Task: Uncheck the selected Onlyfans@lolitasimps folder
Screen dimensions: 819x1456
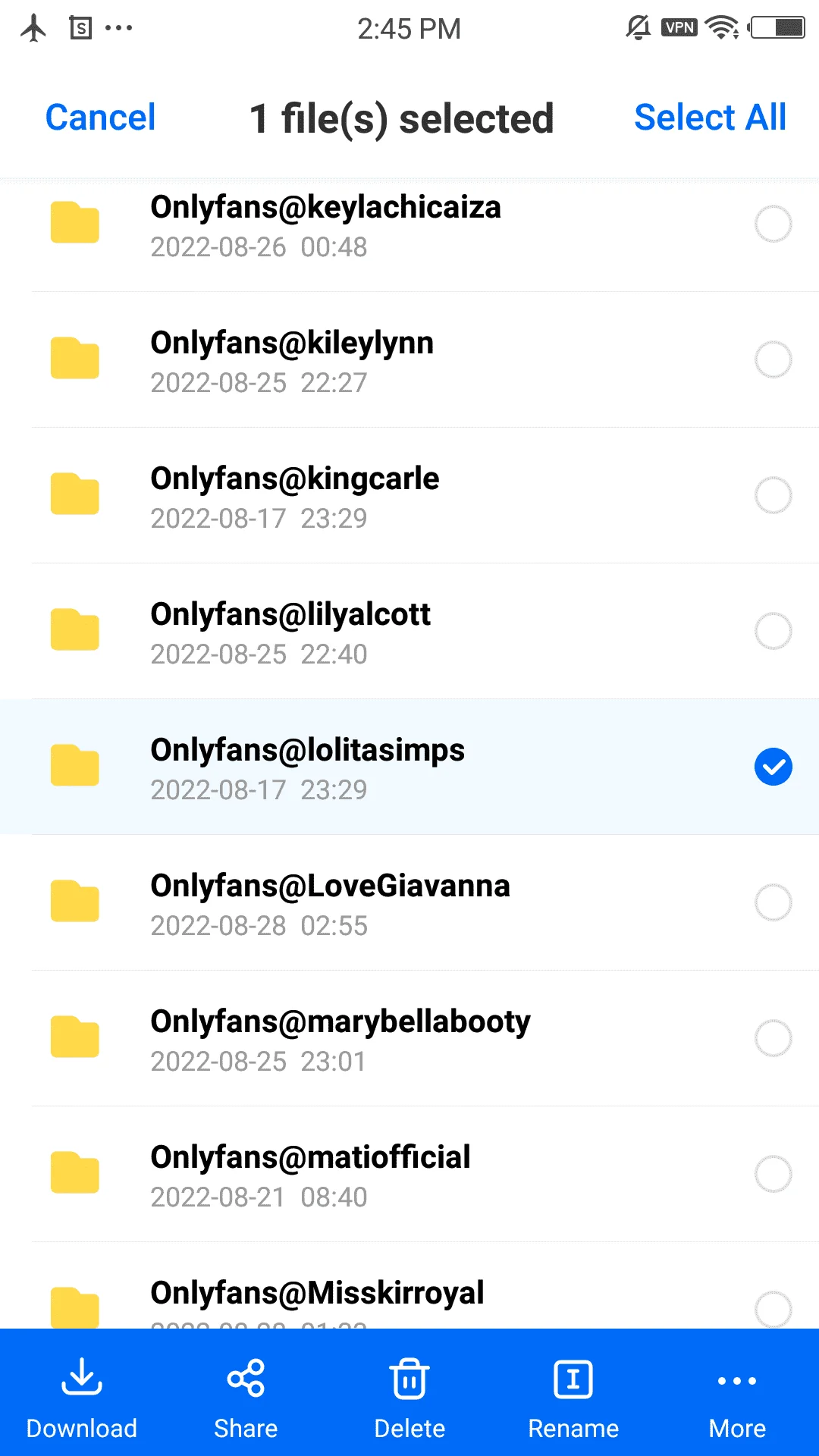Action: tap(773, 767)
